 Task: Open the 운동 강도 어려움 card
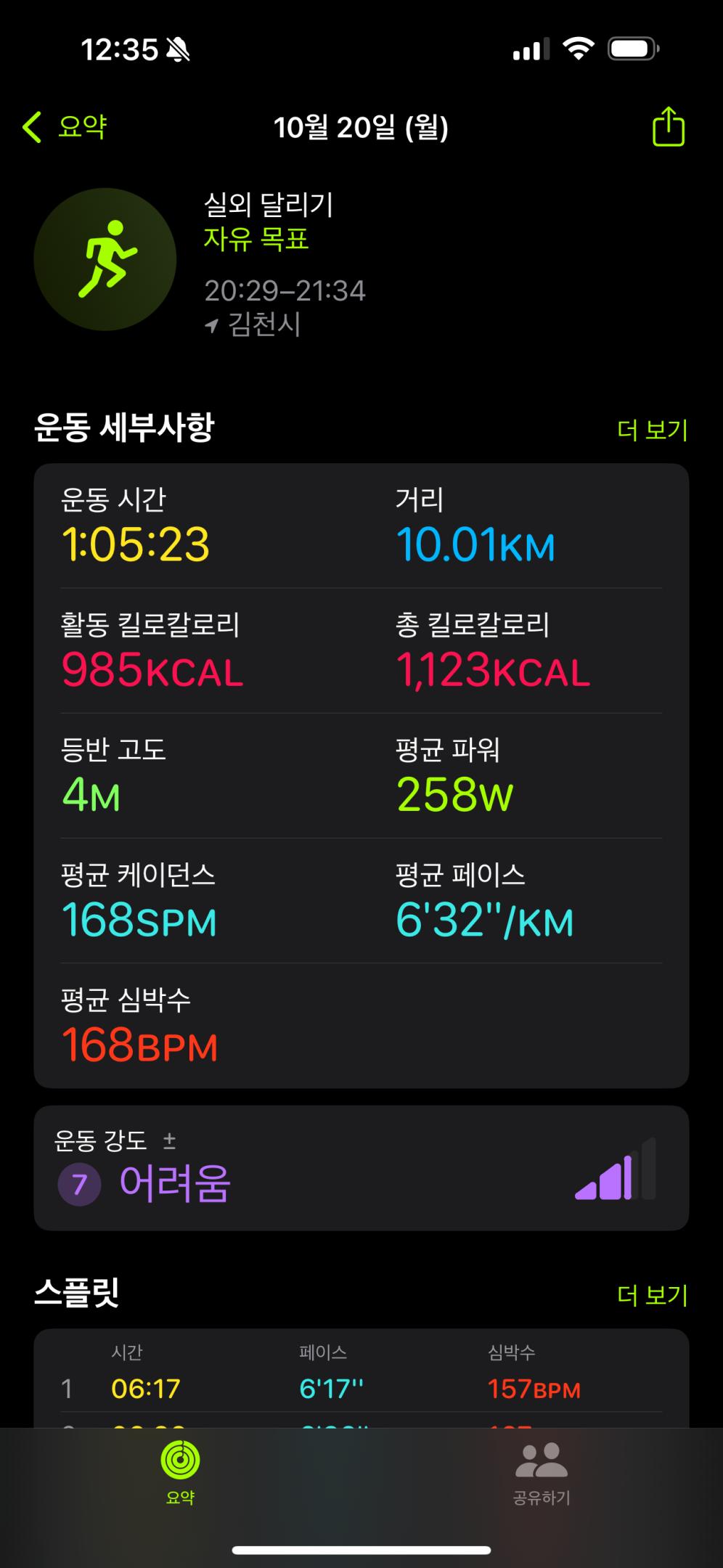[x=361, y=1168]
